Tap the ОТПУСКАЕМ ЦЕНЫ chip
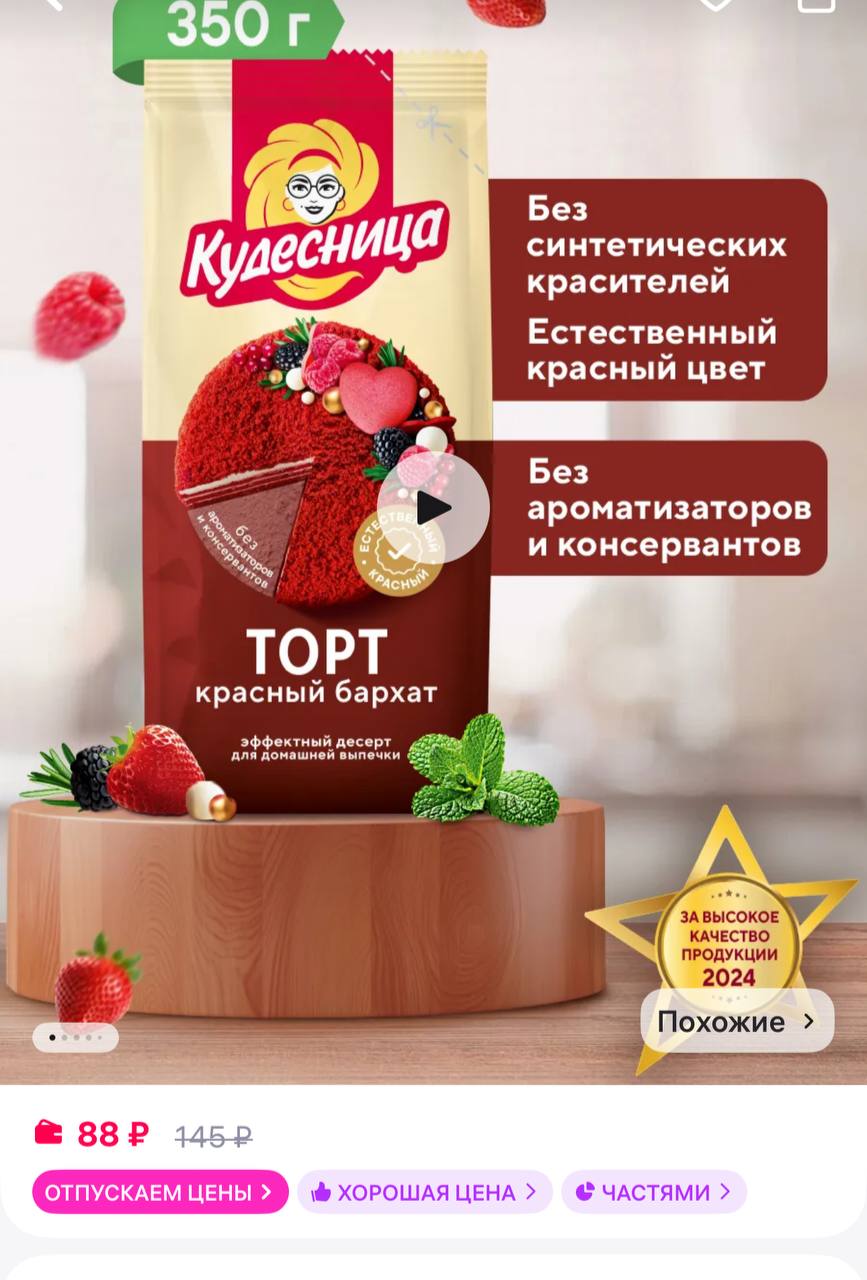 pyautogui.click(x=160, y=1192)
